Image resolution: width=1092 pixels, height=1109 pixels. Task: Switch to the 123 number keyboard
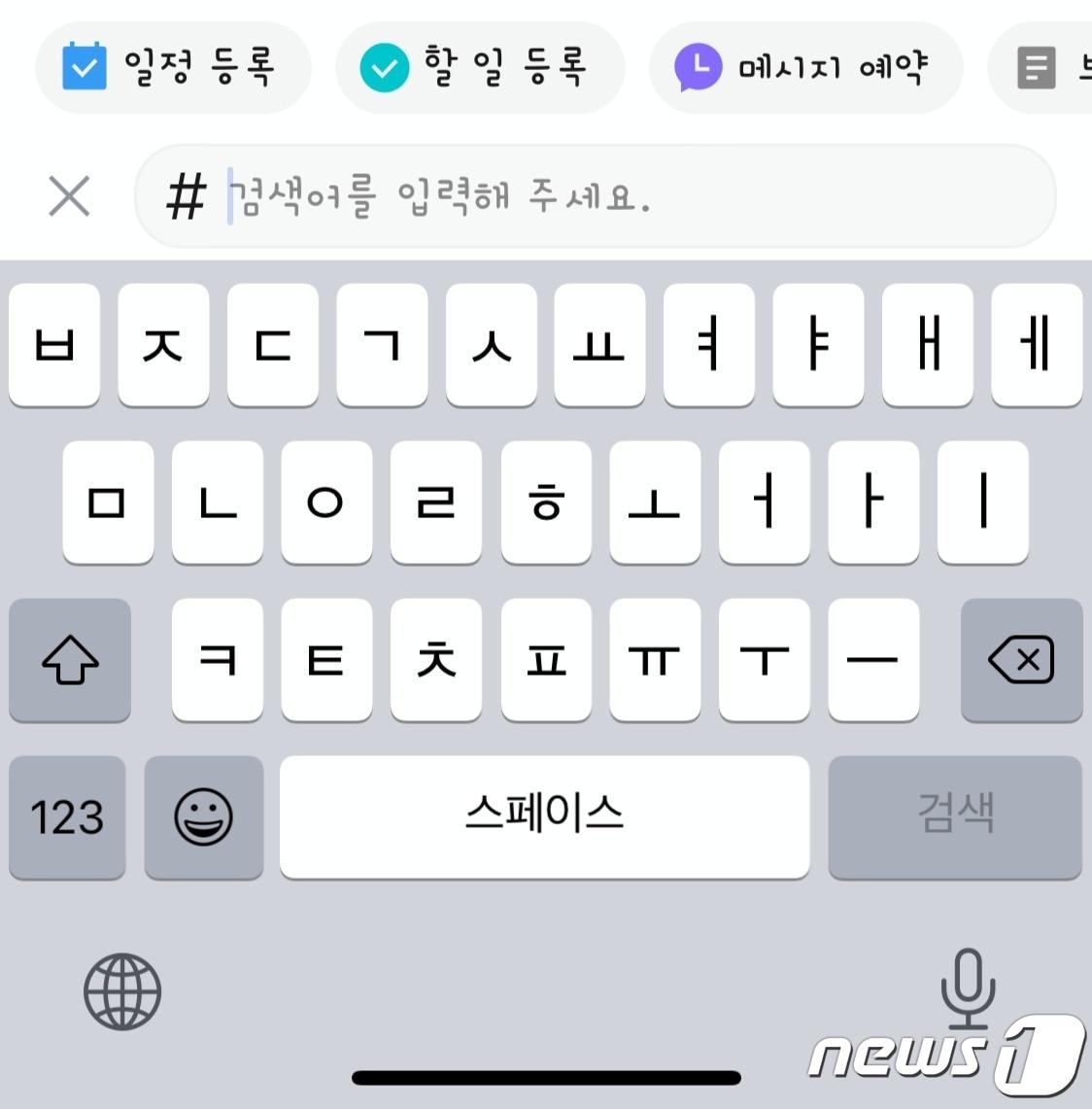point(67,817)
